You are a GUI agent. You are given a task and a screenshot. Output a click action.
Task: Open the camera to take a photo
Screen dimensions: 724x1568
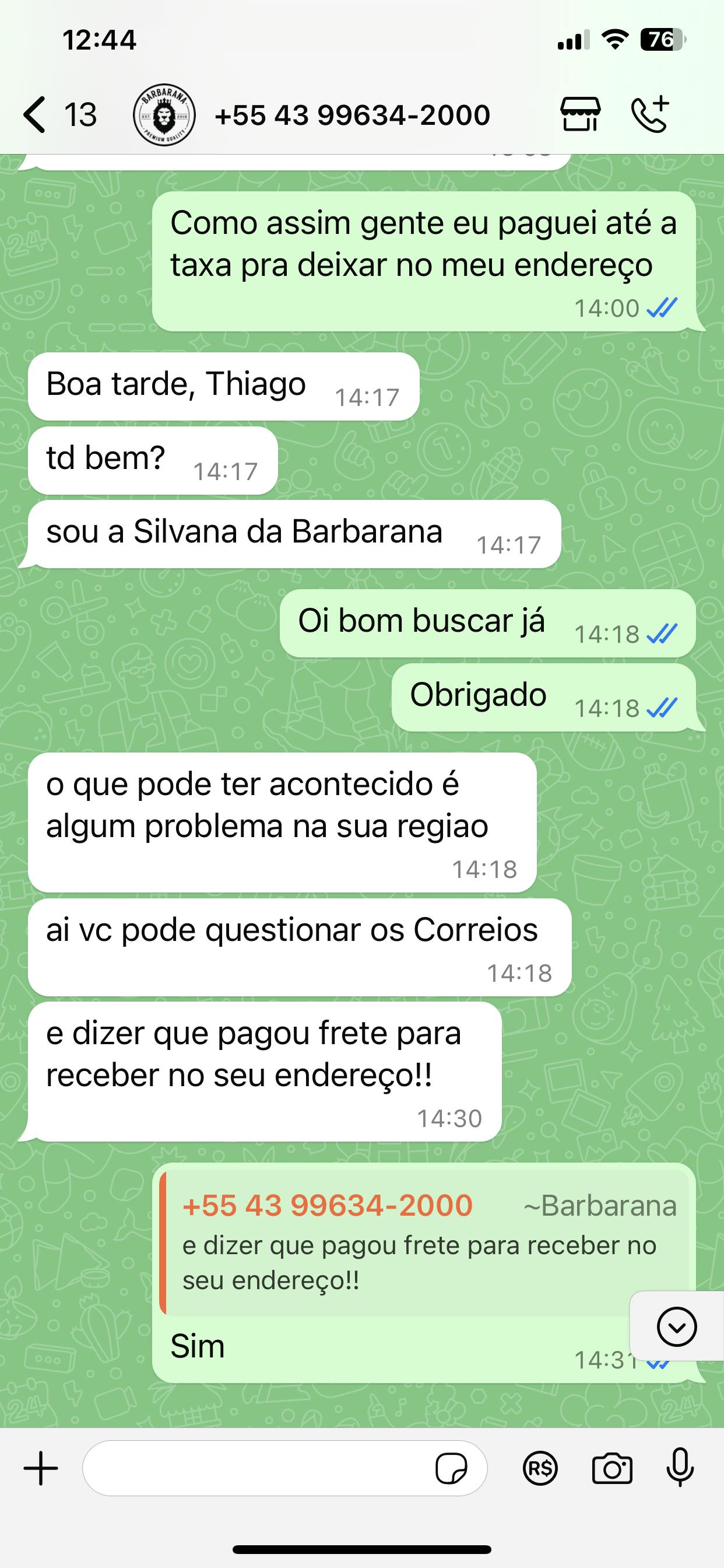[611, 1469]
